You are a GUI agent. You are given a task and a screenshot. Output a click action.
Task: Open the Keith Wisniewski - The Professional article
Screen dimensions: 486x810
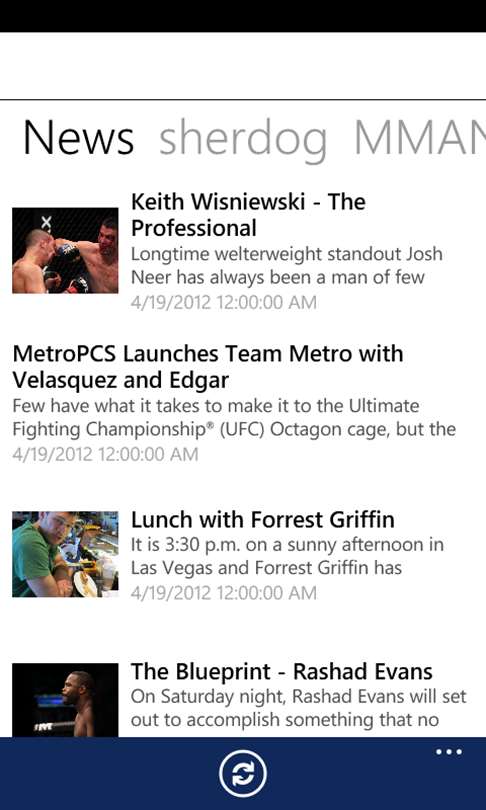pos(243,251)
